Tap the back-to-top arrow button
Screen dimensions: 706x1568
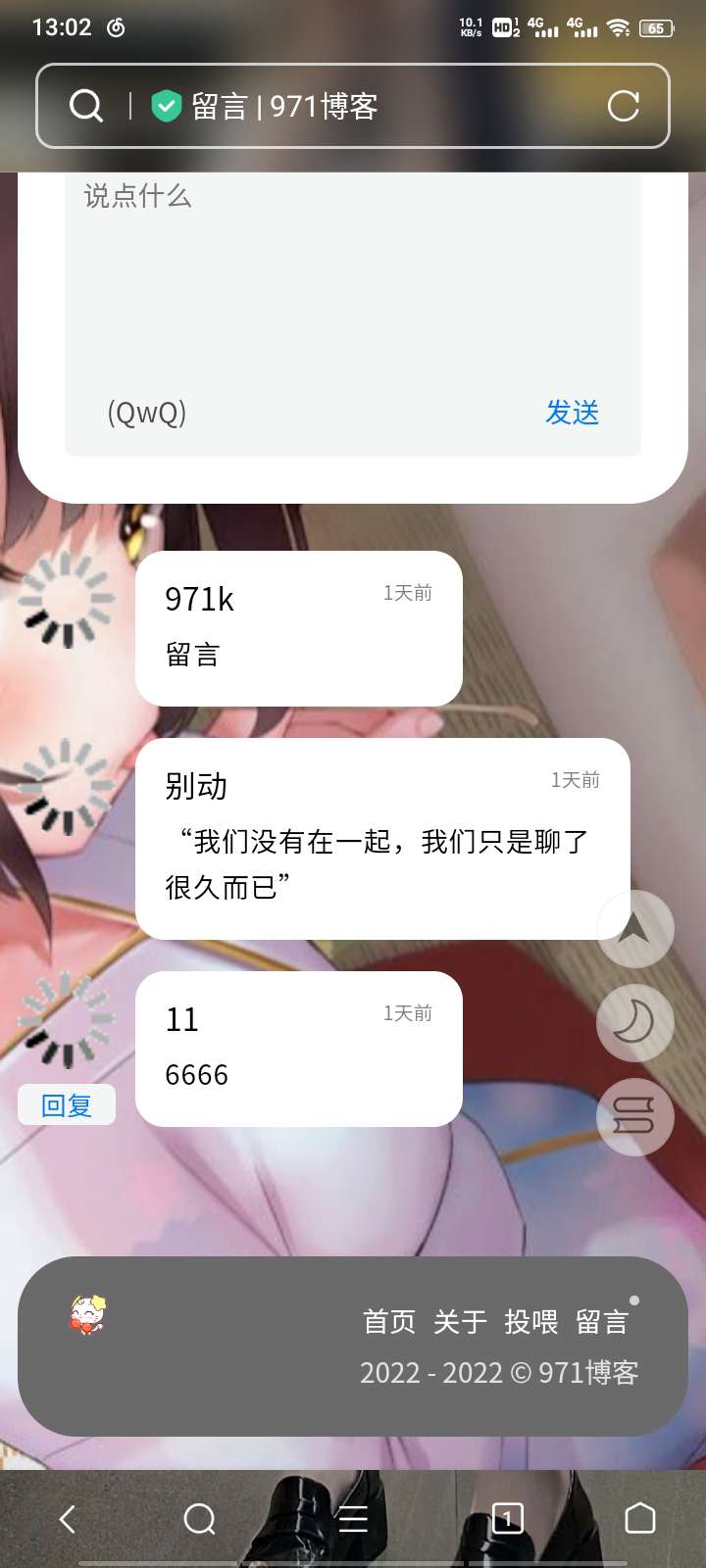[x=634, y=929]
